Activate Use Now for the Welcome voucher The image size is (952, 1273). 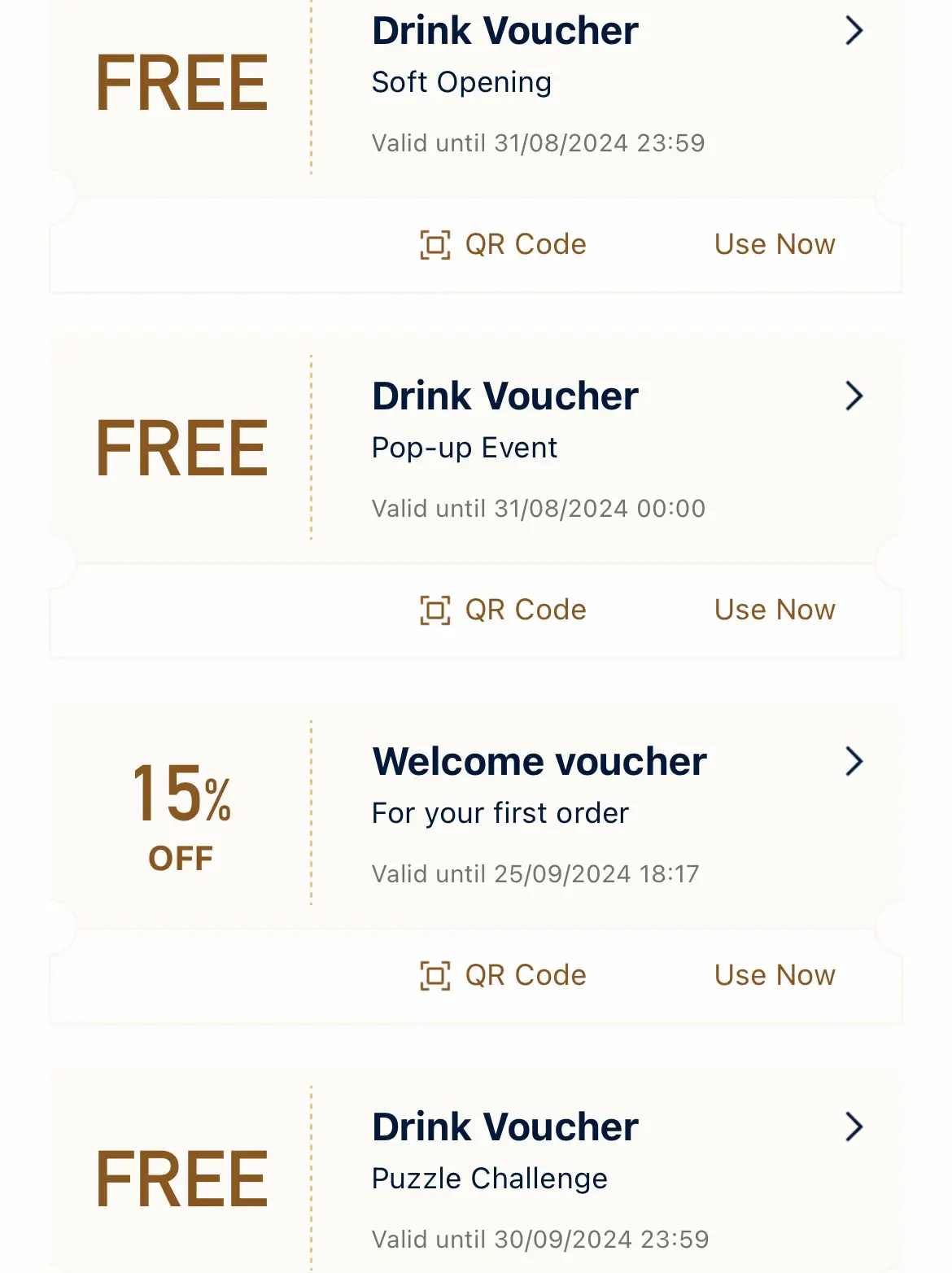[x=774, y=974]
